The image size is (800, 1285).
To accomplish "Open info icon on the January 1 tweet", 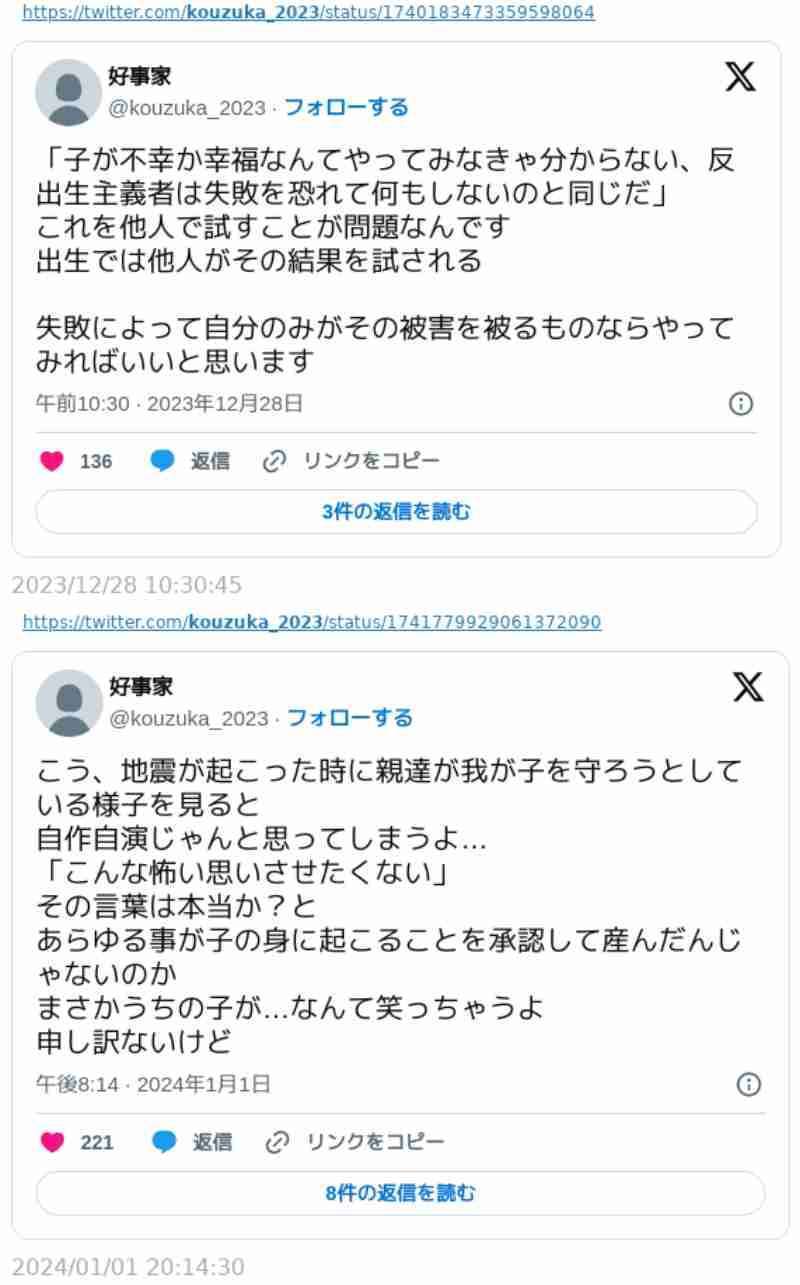I will 748,1084.
